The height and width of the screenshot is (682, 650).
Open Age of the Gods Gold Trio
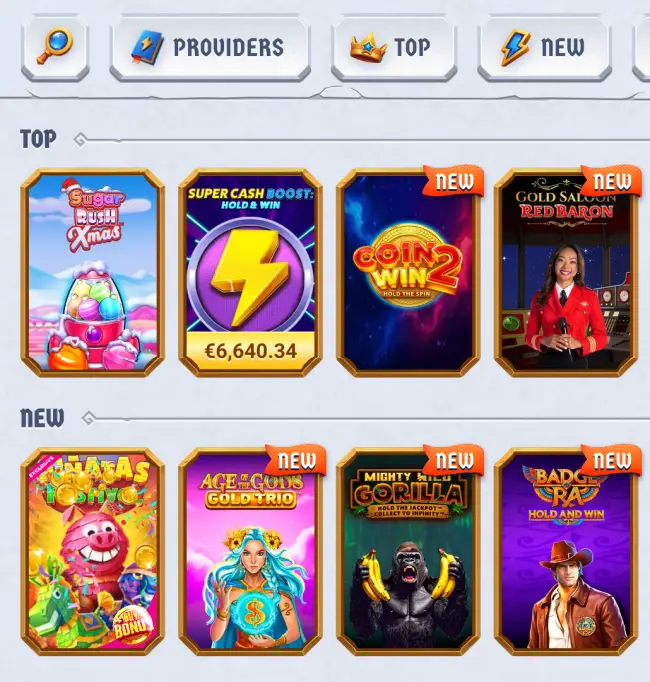[x=250, y=551]
